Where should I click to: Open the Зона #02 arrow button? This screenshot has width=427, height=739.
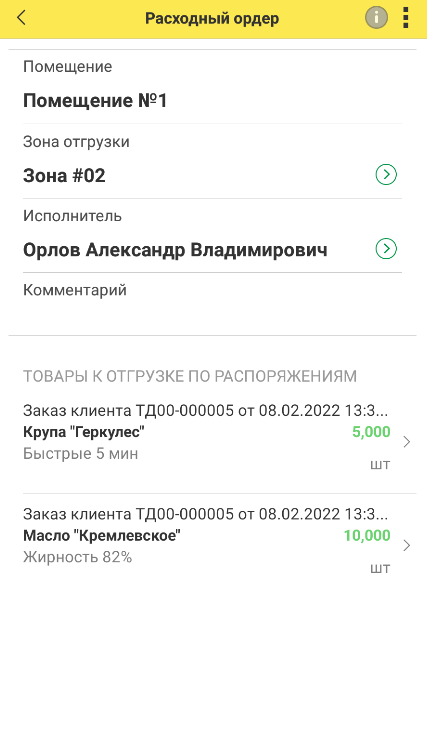click(386, 174)
